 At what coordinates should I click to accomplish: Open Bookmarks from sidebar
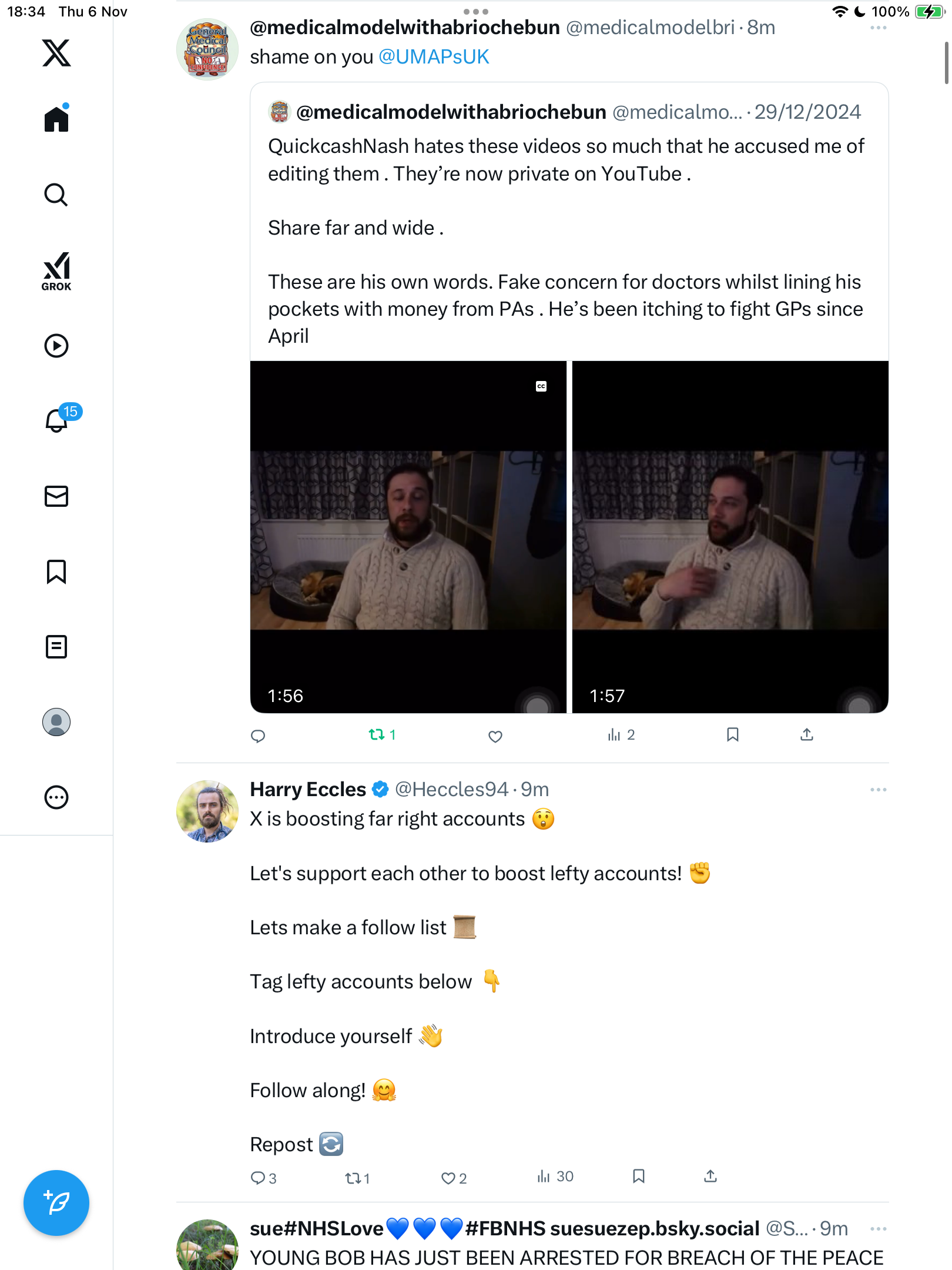tap(56, 571)
